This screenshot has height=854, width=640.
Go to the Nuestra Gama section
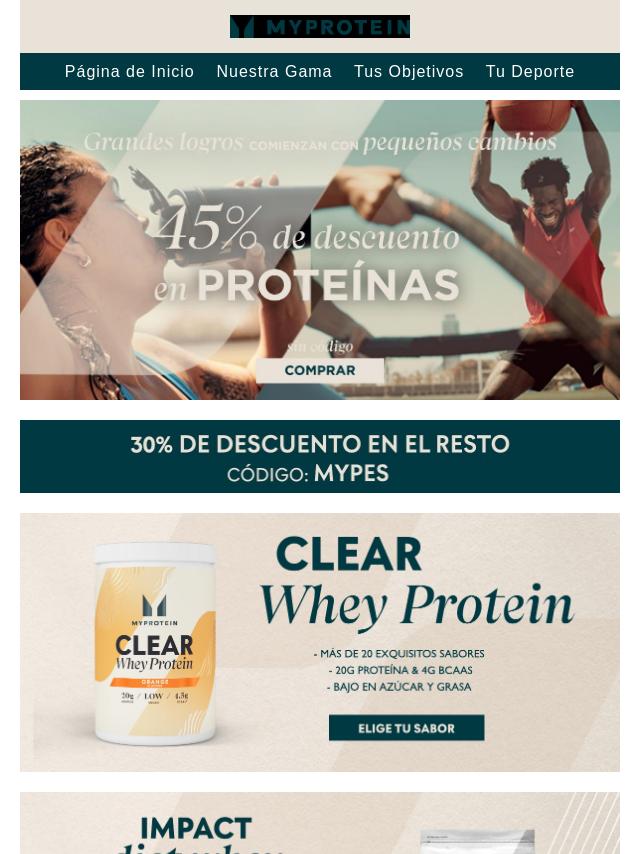point(274,72)
